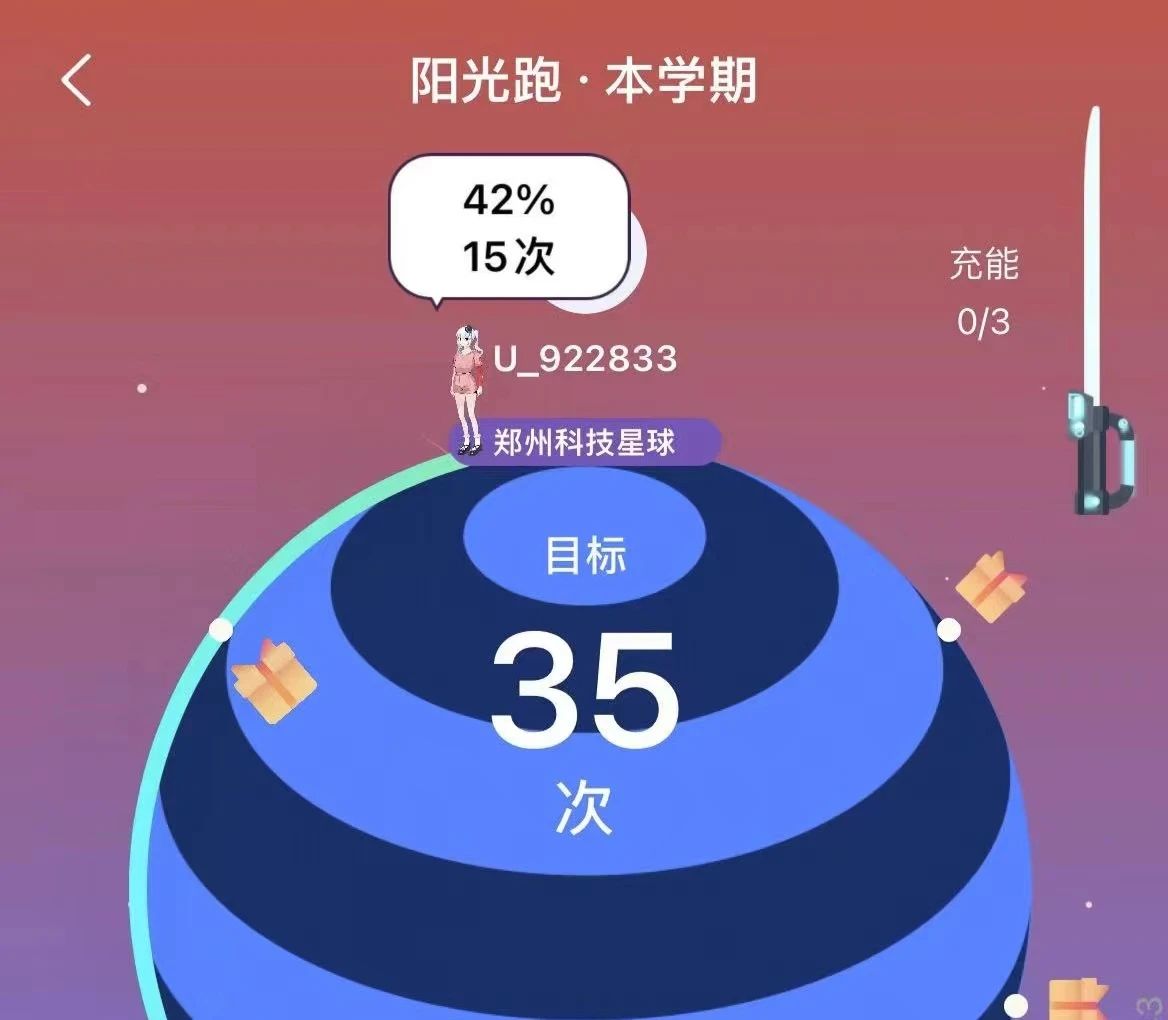The width and height of the screenshot is (1168, 1020).
Task: Open the gift box on the planet's upper right
Action: click(991, 586)
